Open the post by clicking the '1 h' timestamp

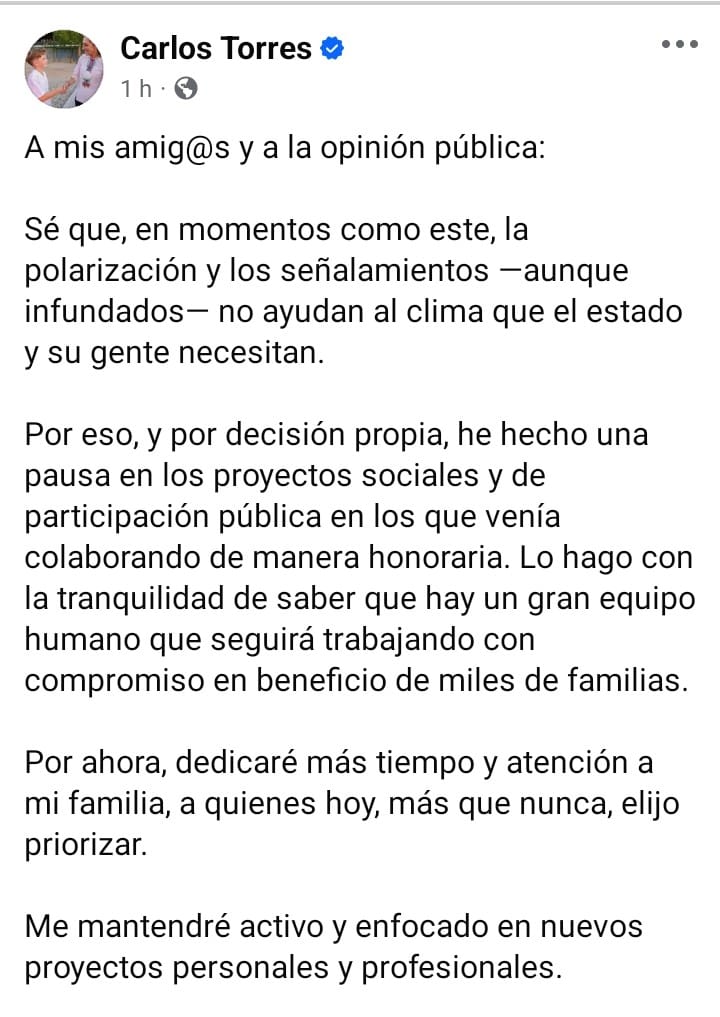point(138,89)
